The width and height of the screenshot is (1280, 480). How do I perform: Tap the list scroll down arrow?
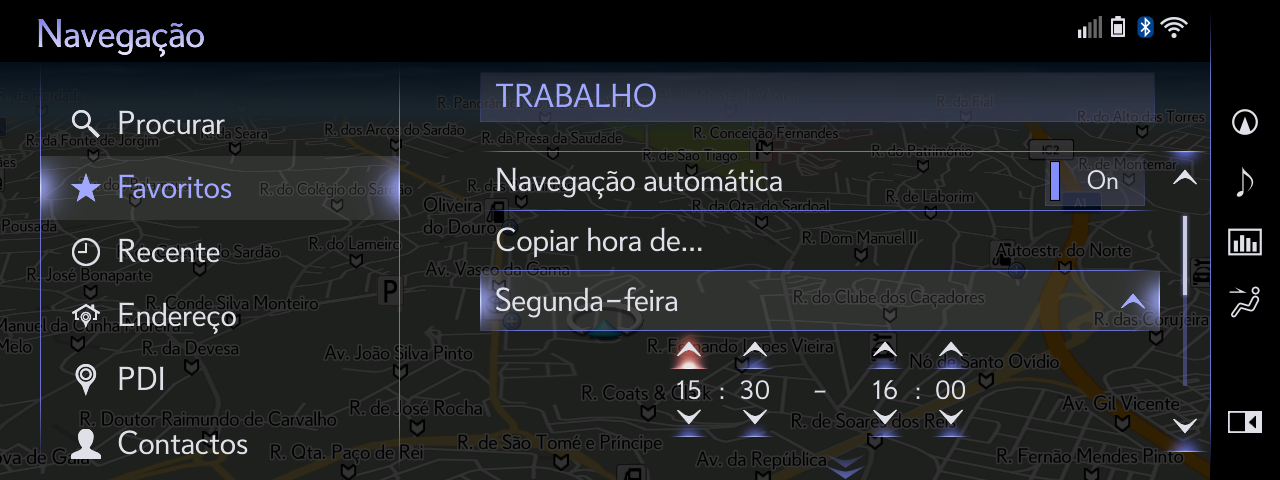1185,427
